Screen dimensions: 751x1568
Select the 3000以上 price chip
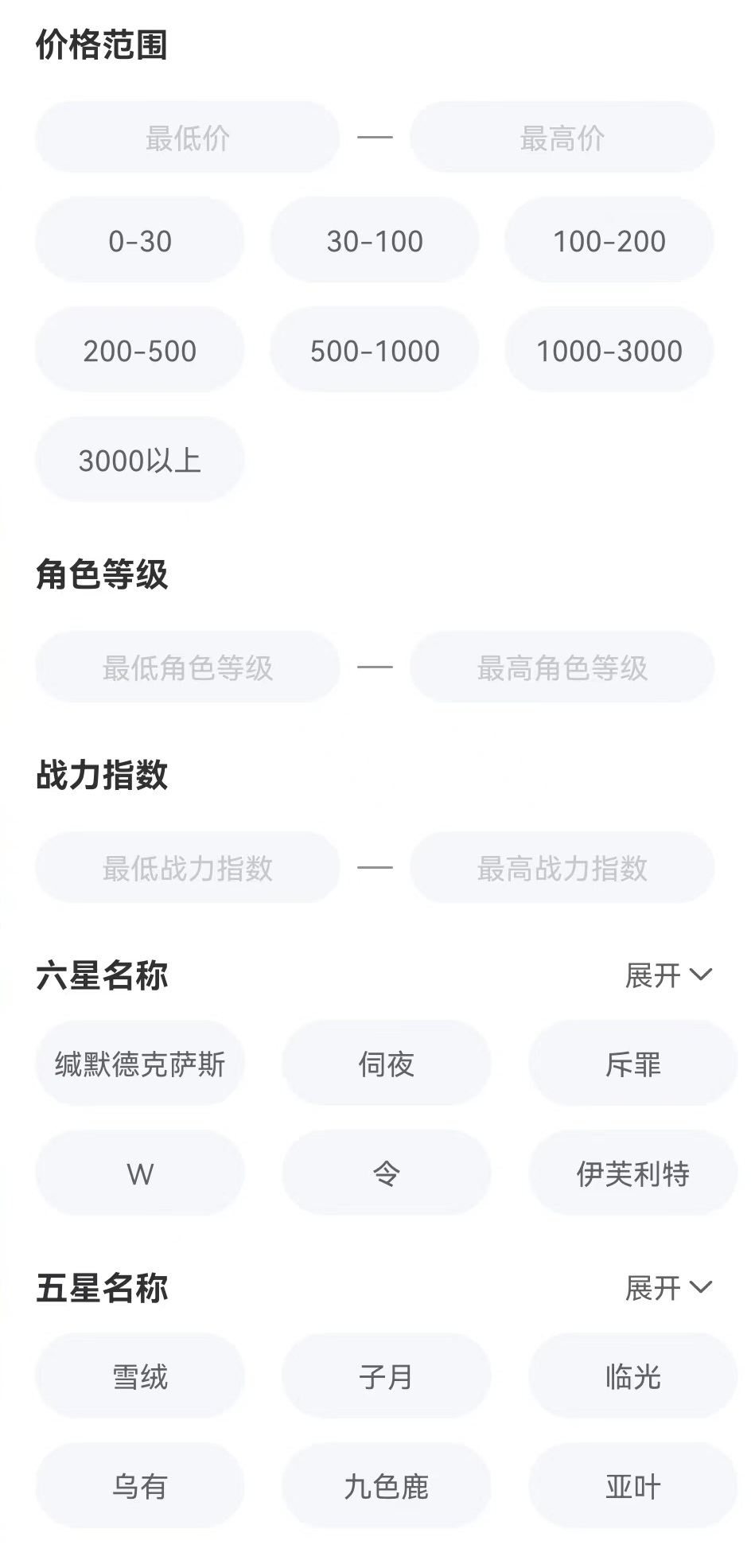(x=140, y=460)
